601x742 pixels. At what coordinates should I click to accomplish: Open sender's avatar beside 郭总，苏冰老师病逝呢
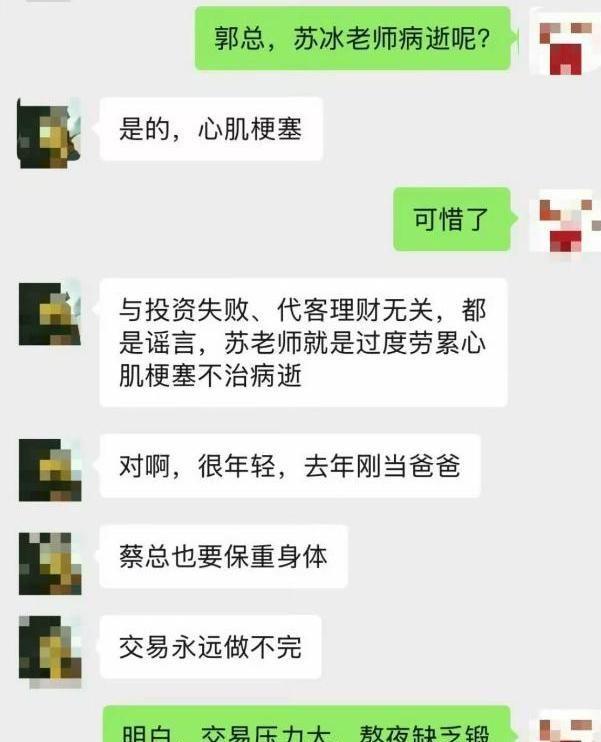[561, 40]
